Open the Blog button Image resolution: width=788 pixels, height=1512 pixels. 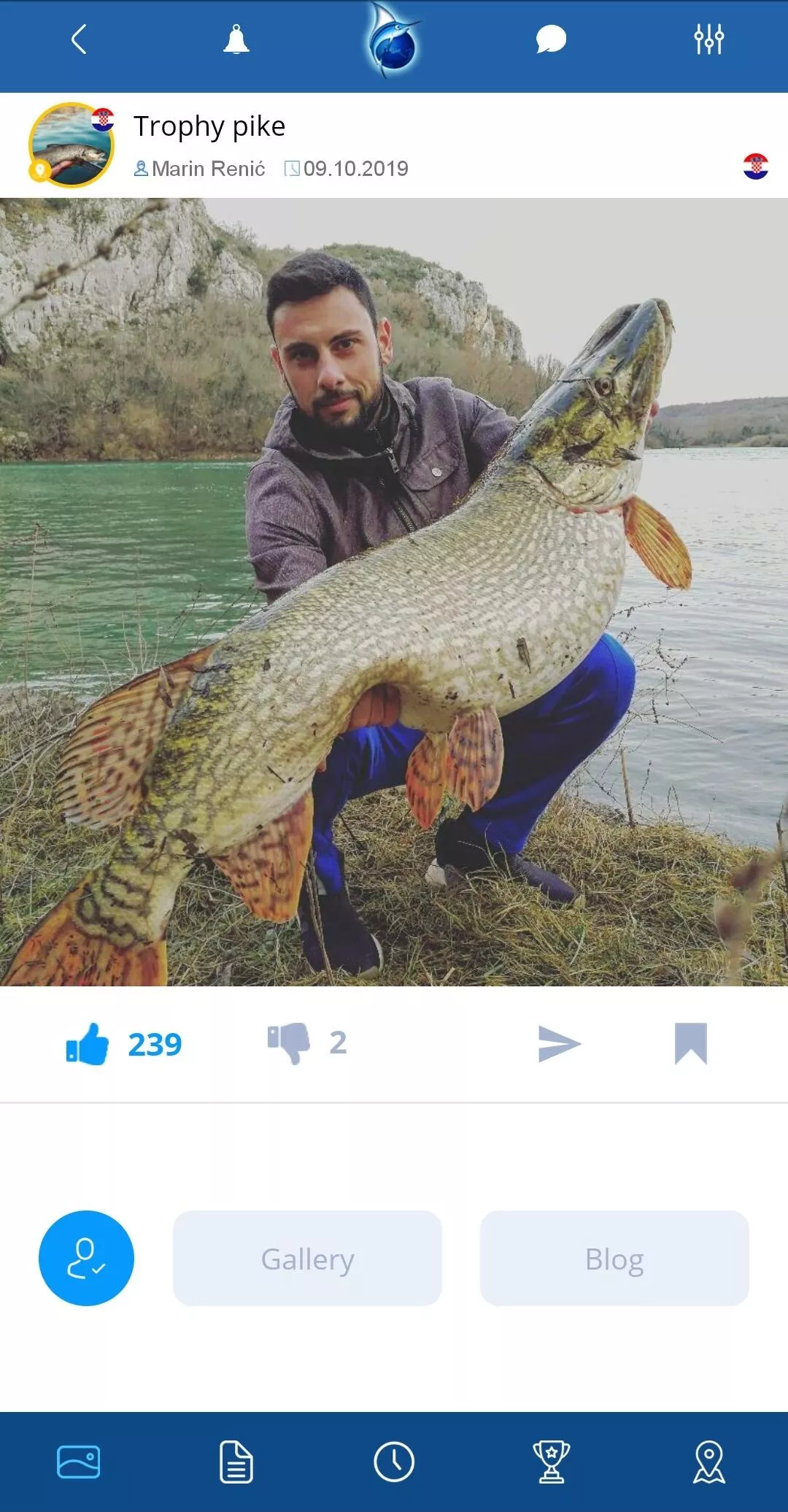(x=614, y=1258)
